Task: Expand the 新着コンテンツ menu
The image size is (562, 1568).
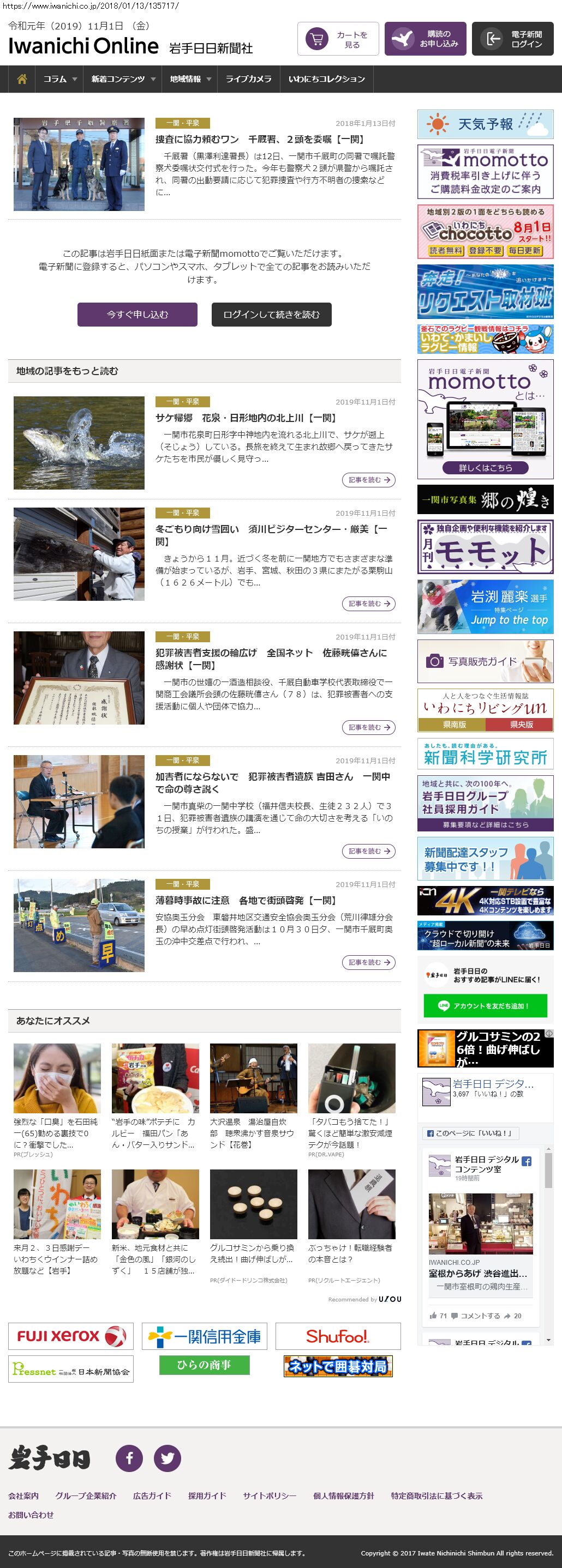Action: pos(122,79)
